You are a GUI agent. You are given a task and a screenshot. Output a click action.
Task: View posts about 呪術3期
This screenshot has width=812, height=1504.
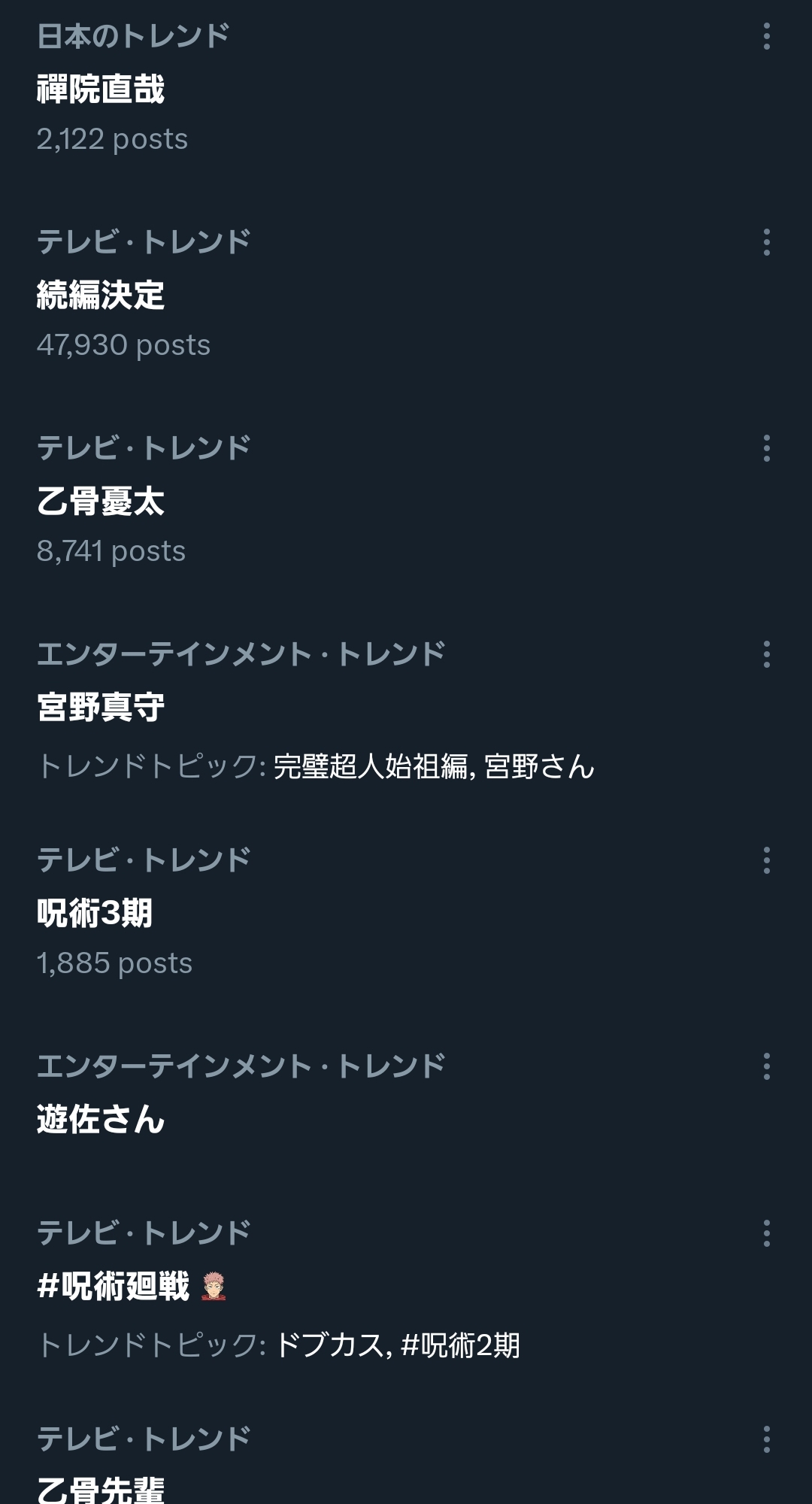(95, 914)
